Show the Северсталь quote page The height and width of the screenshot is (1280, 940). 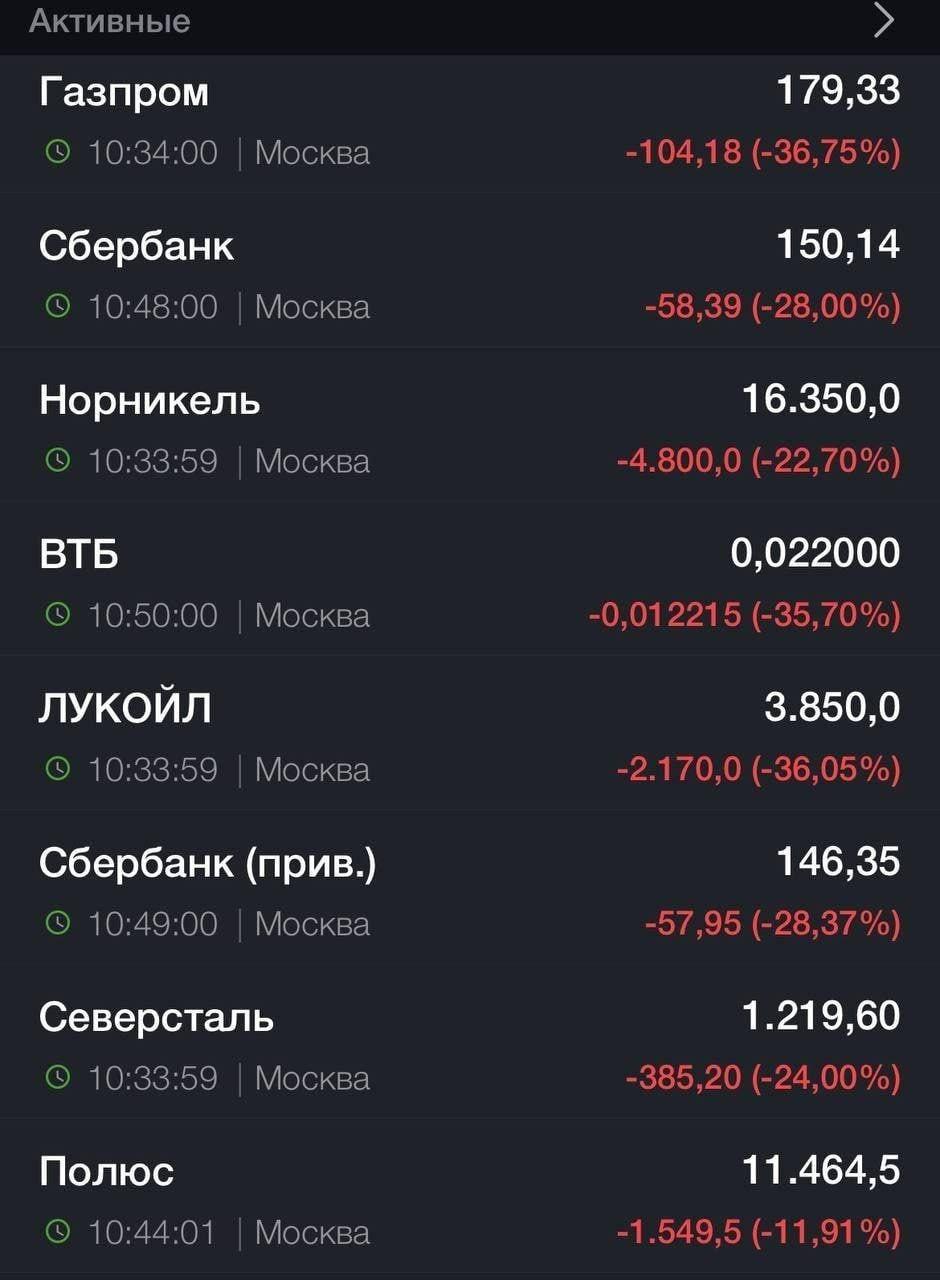tap(470, 1046)
